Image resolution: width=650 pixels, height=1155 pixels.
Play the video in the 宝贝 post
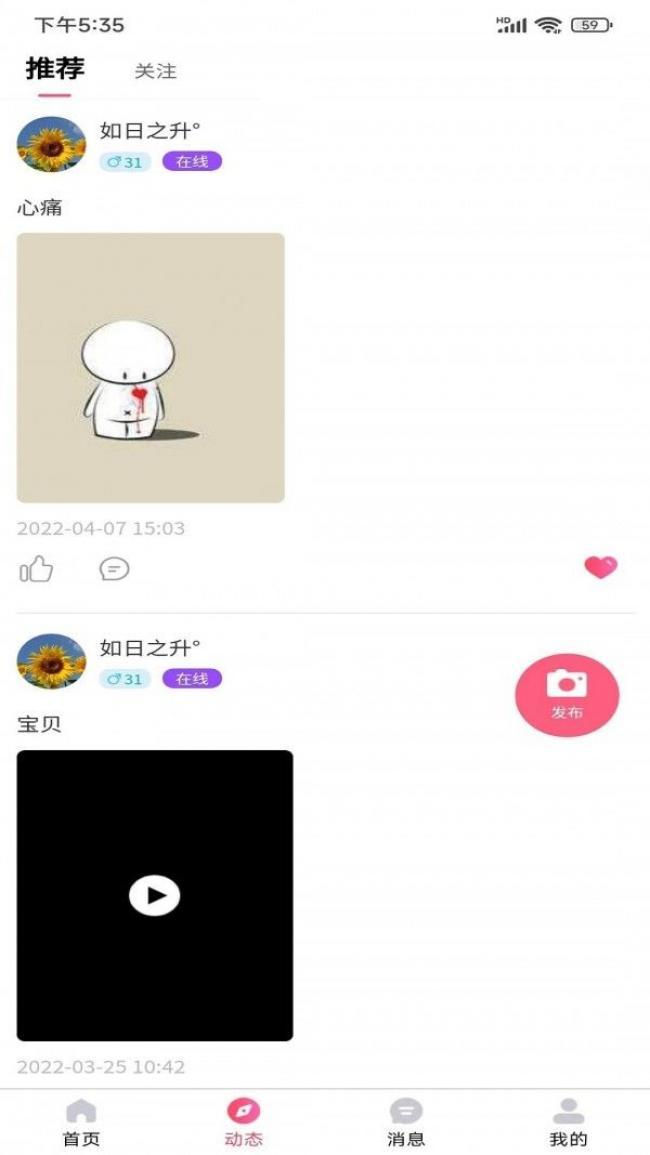[x=154, y=895]
